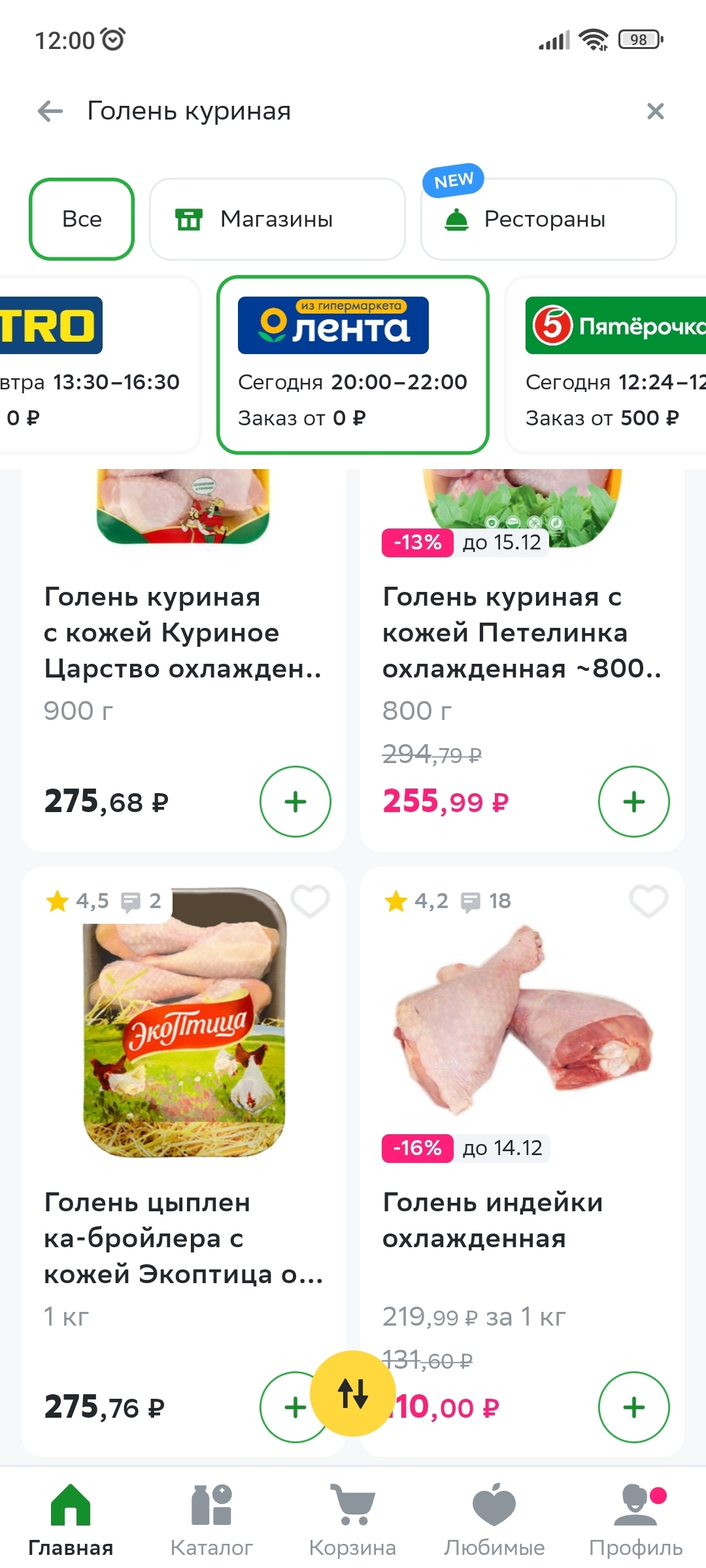Choose the Metro store card
706x1568 pixels.
pyautogui.click(x=92, y=365)
